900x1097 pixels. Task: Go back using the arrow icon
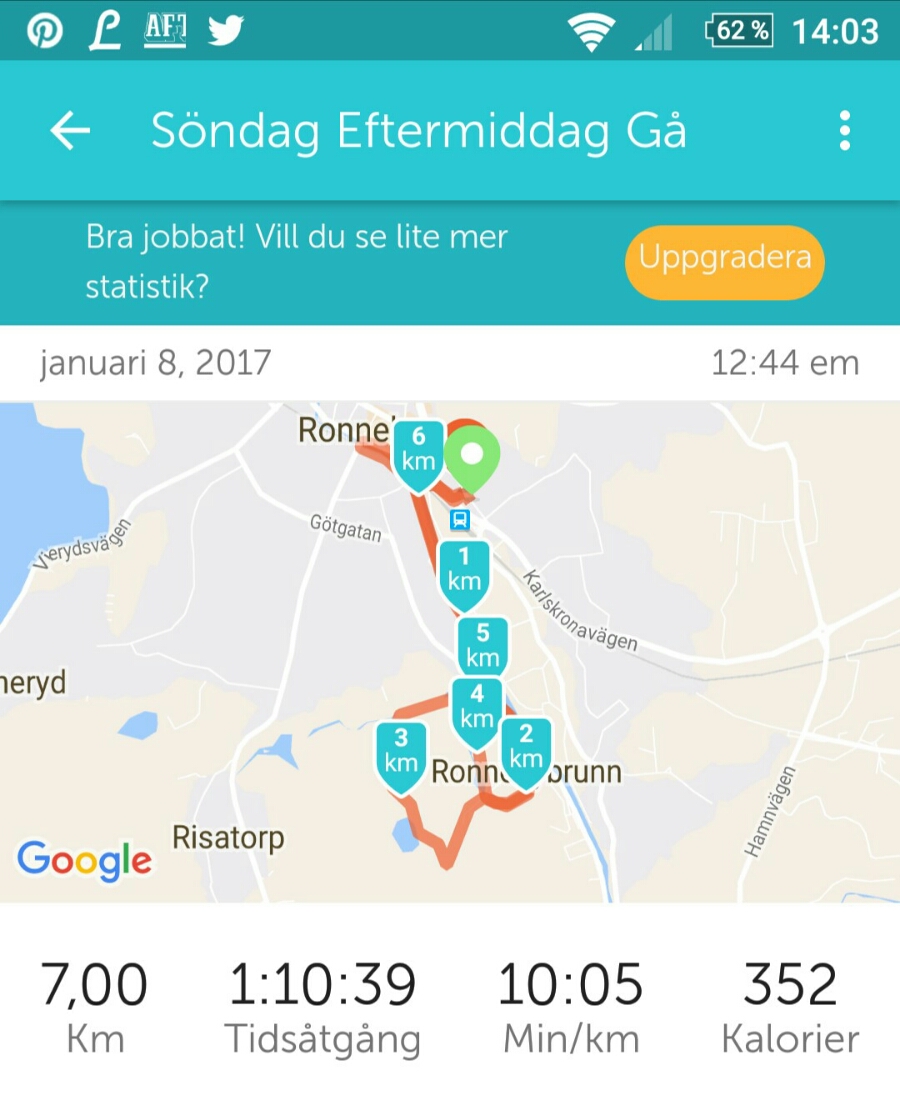click(70, 131)
